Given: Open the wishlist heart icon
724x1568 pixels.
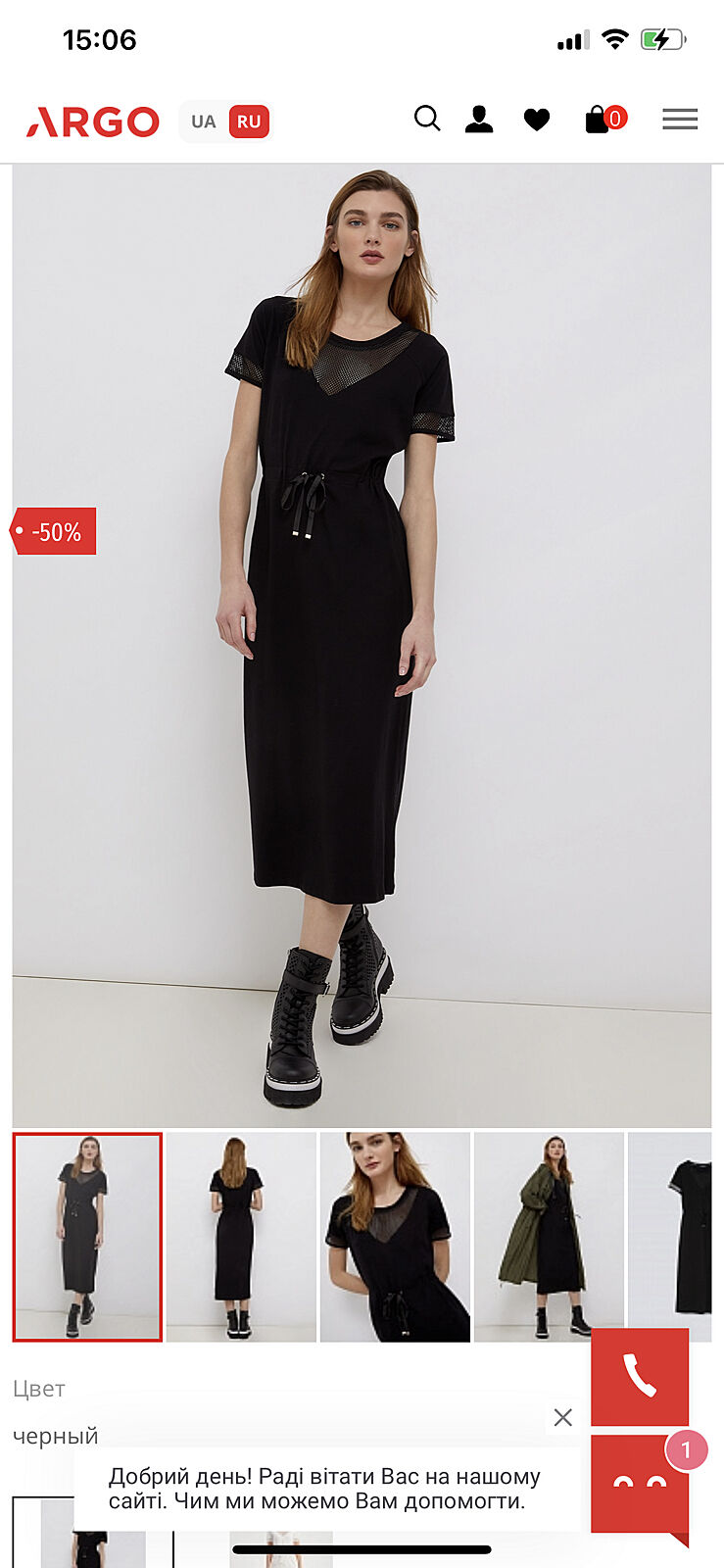Looking at the screenshot, I should click(537, 121).
